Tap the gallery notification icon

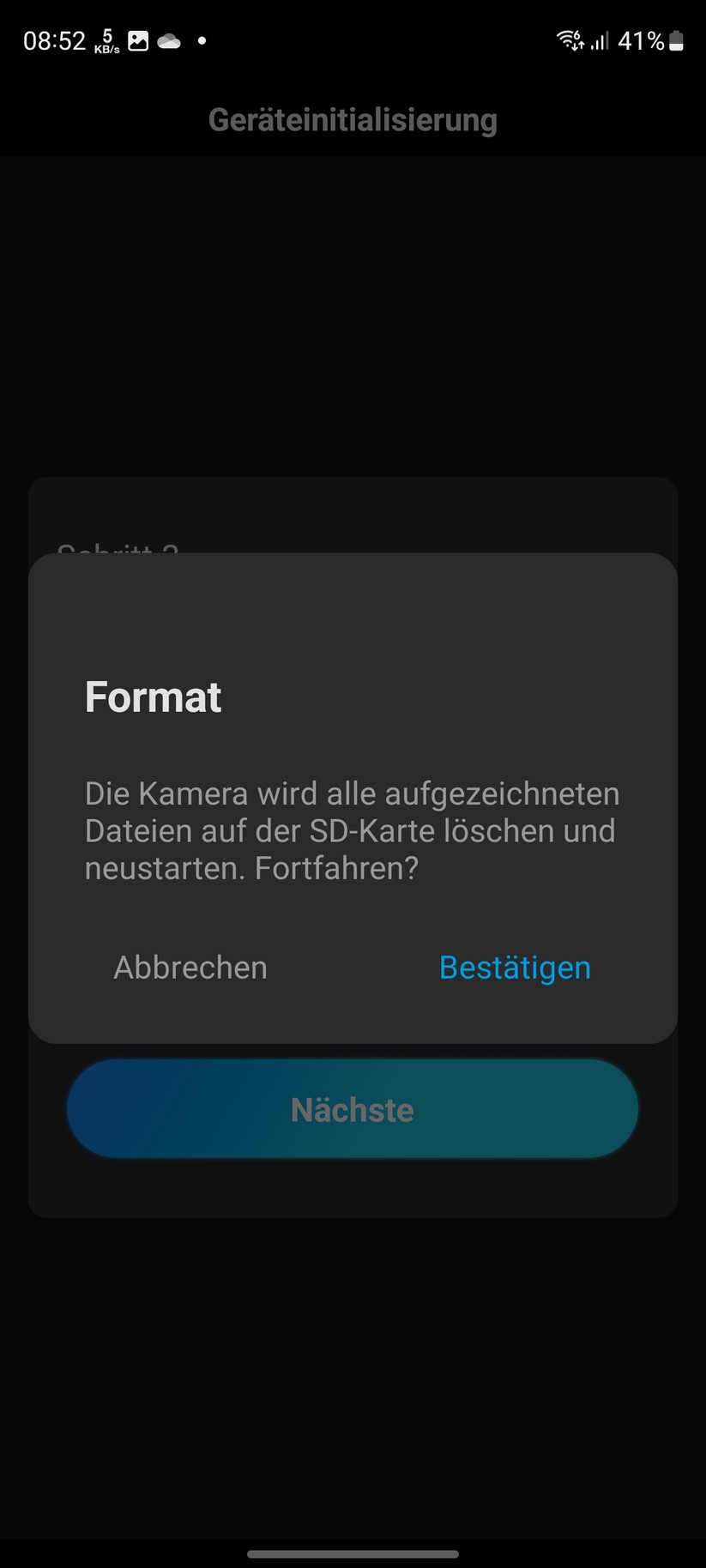[x=138, y=39]
